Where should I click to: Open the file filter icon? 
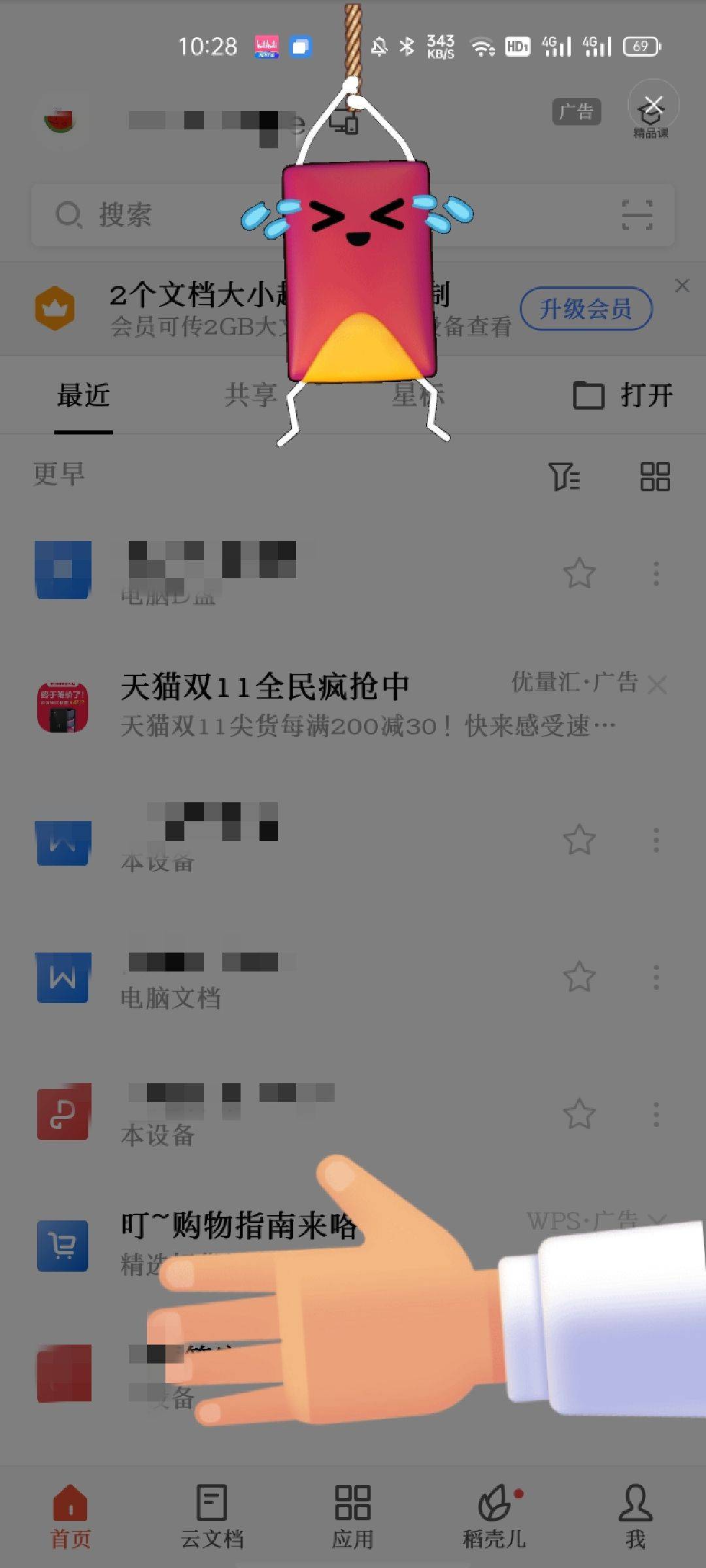coord(563,476)
